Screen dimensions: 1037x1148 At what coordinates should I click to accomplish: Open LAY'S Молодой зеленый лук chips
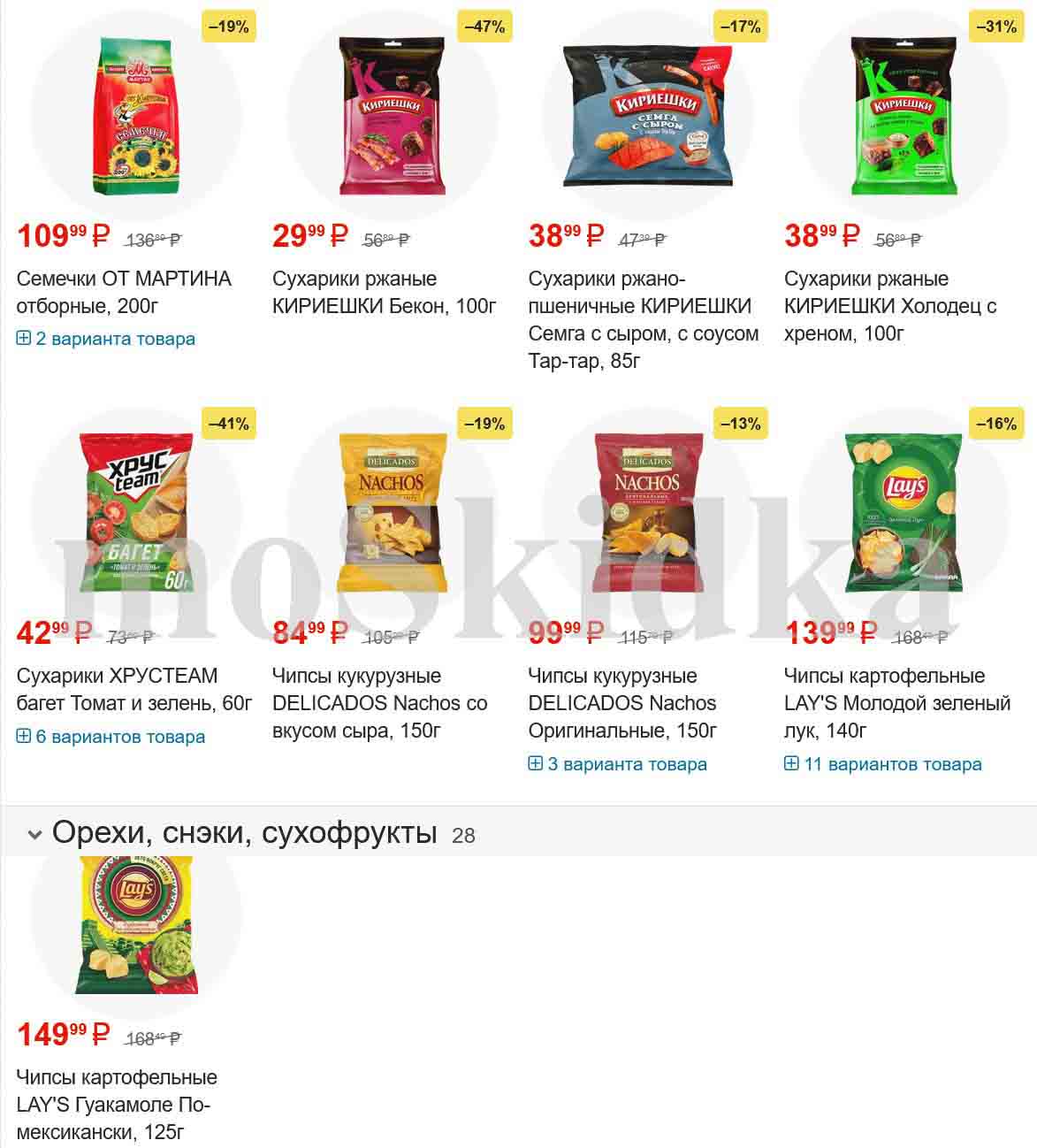tap(896, 703)
